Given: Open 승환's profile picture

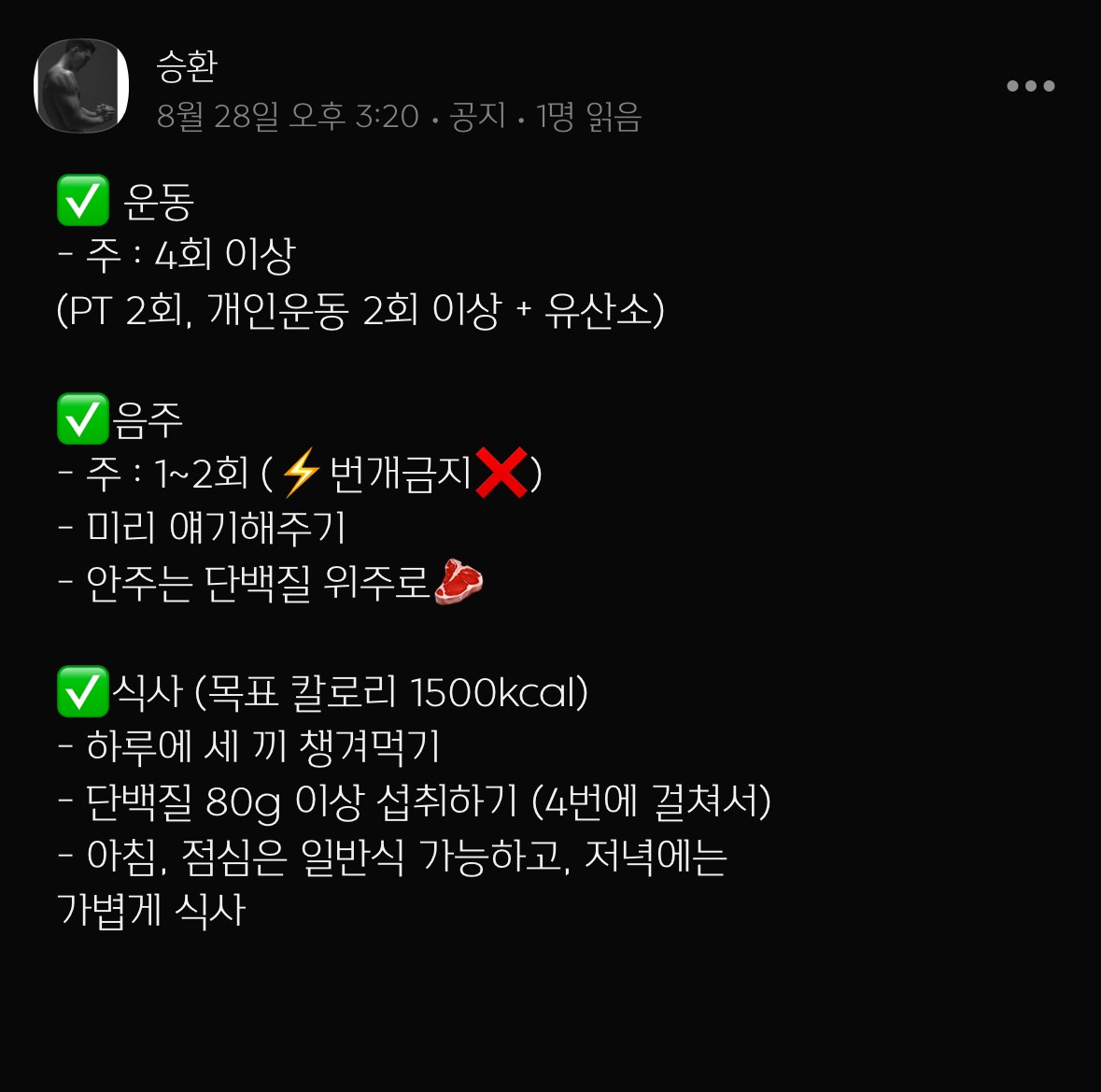Looking at the screenshot, I should pyautogui.click(x=81, y=86).
